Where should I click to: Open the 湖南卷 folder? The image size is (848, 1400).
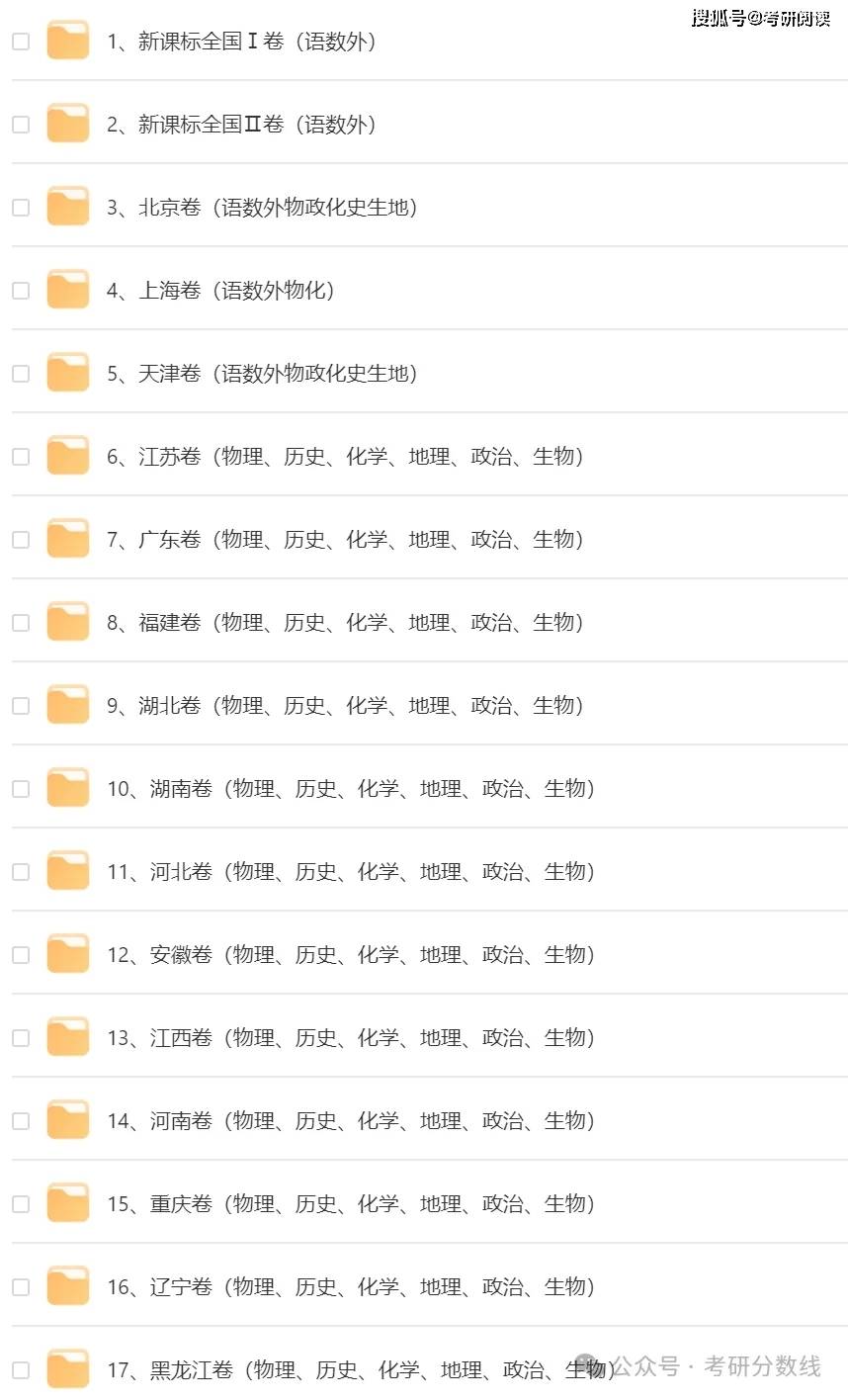(351, 789)
